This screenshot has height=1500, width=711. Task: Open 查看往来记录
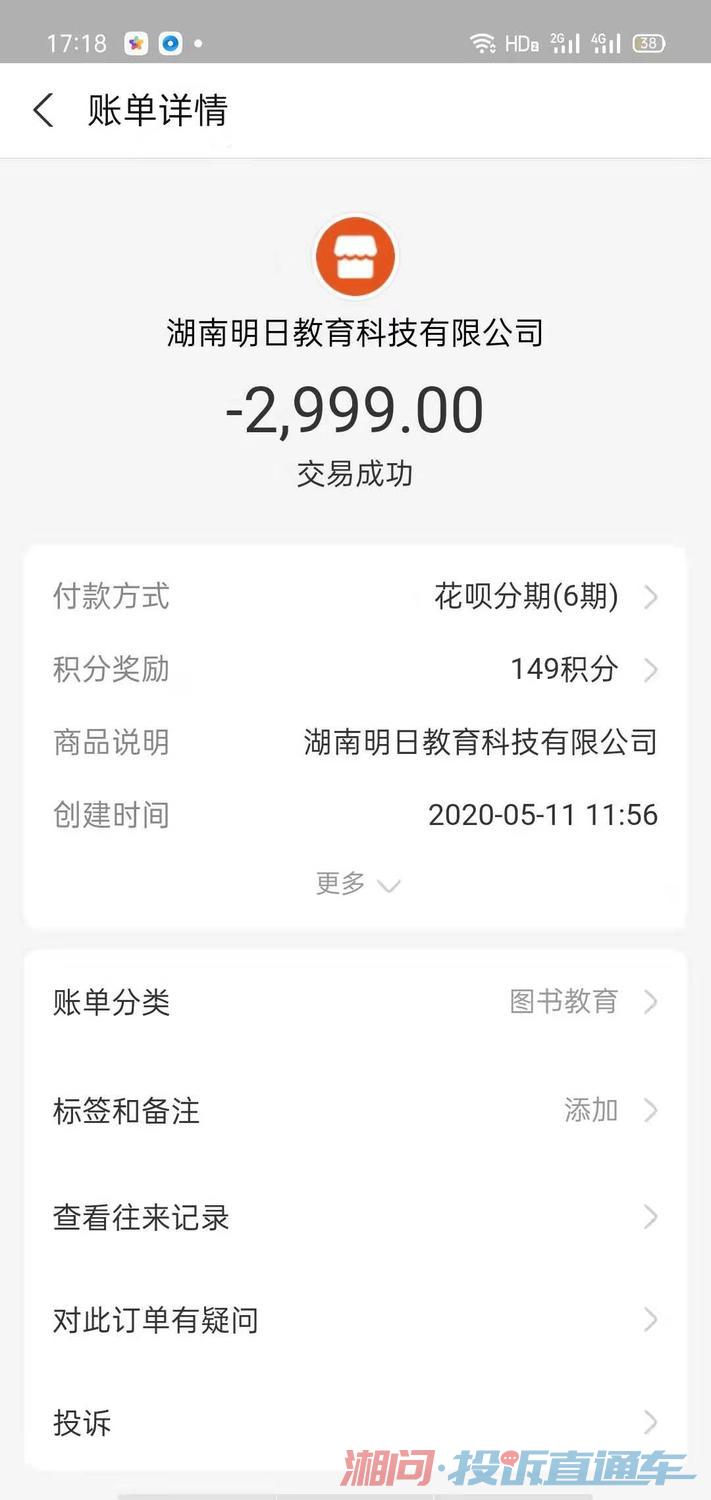tap(355, 1217)
